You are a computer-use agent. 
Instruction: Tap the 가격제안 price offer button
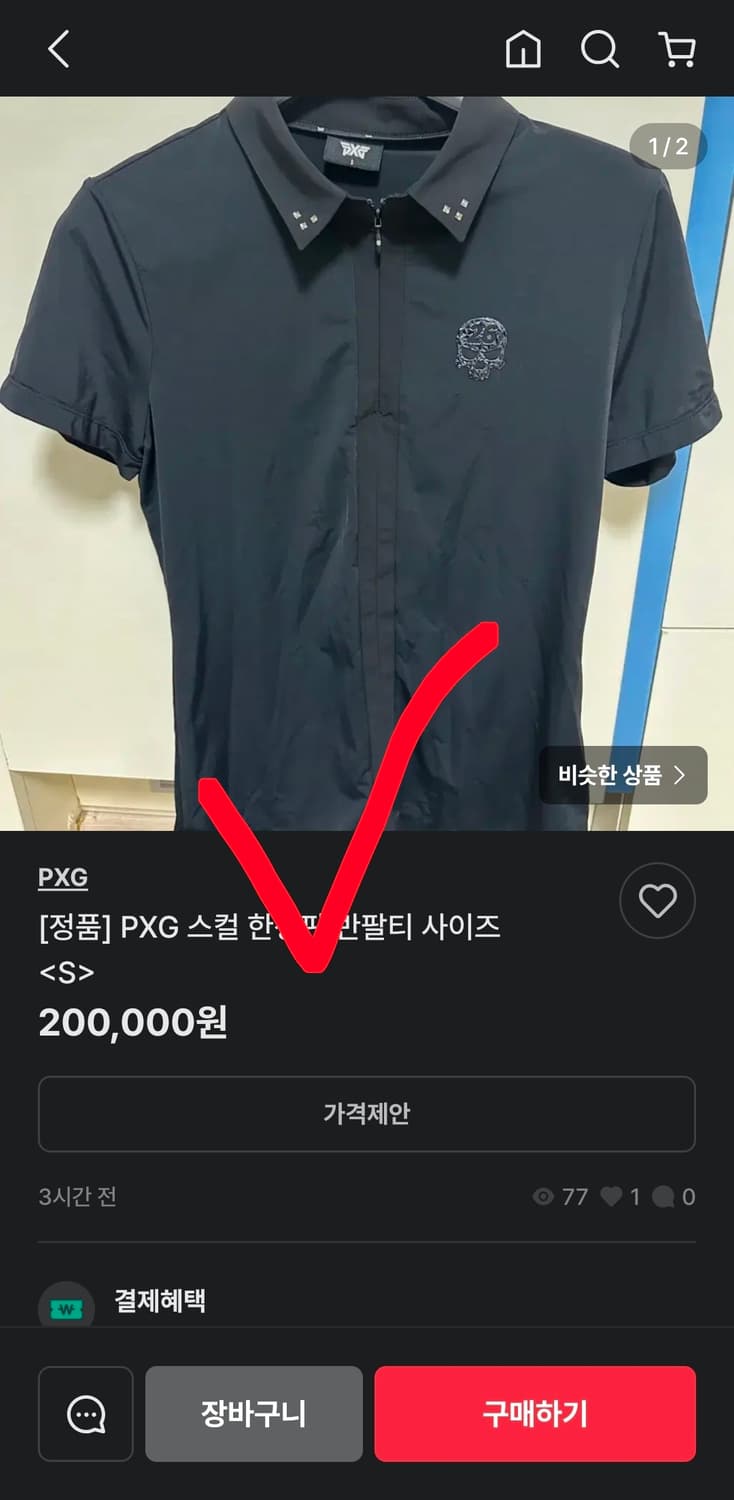tap(367, 1114)
